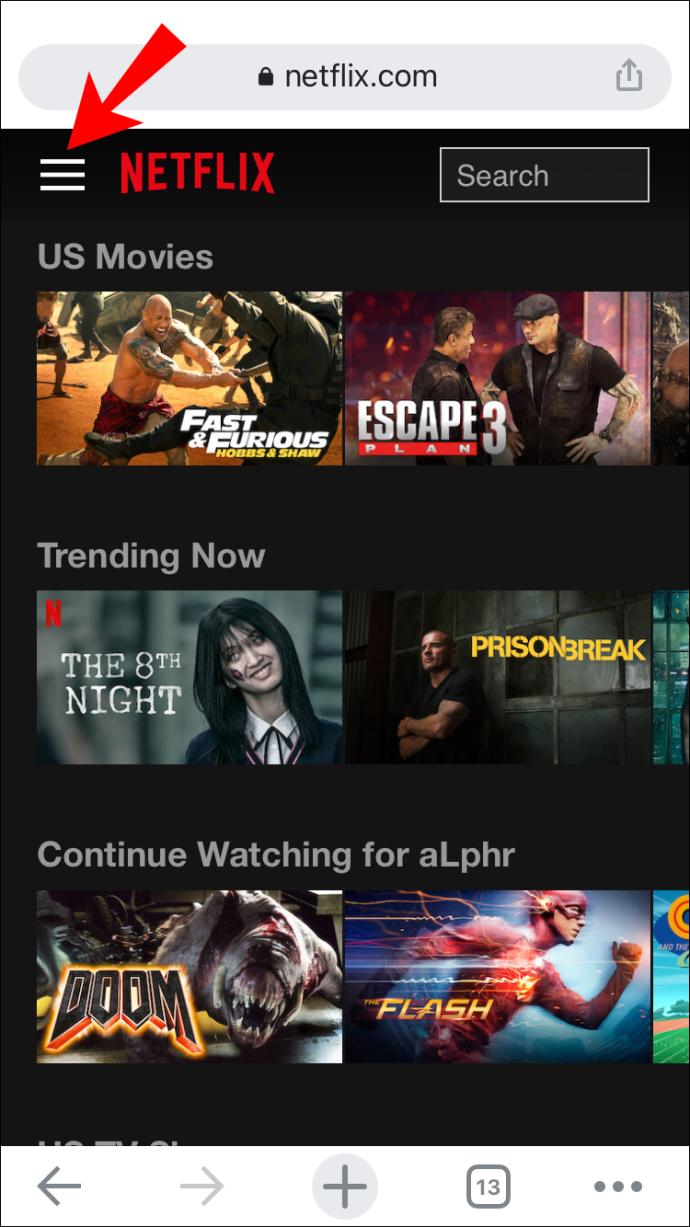Tap the Netflix Search box
The width and height of the screenshot is (690, 1227).
544,176
